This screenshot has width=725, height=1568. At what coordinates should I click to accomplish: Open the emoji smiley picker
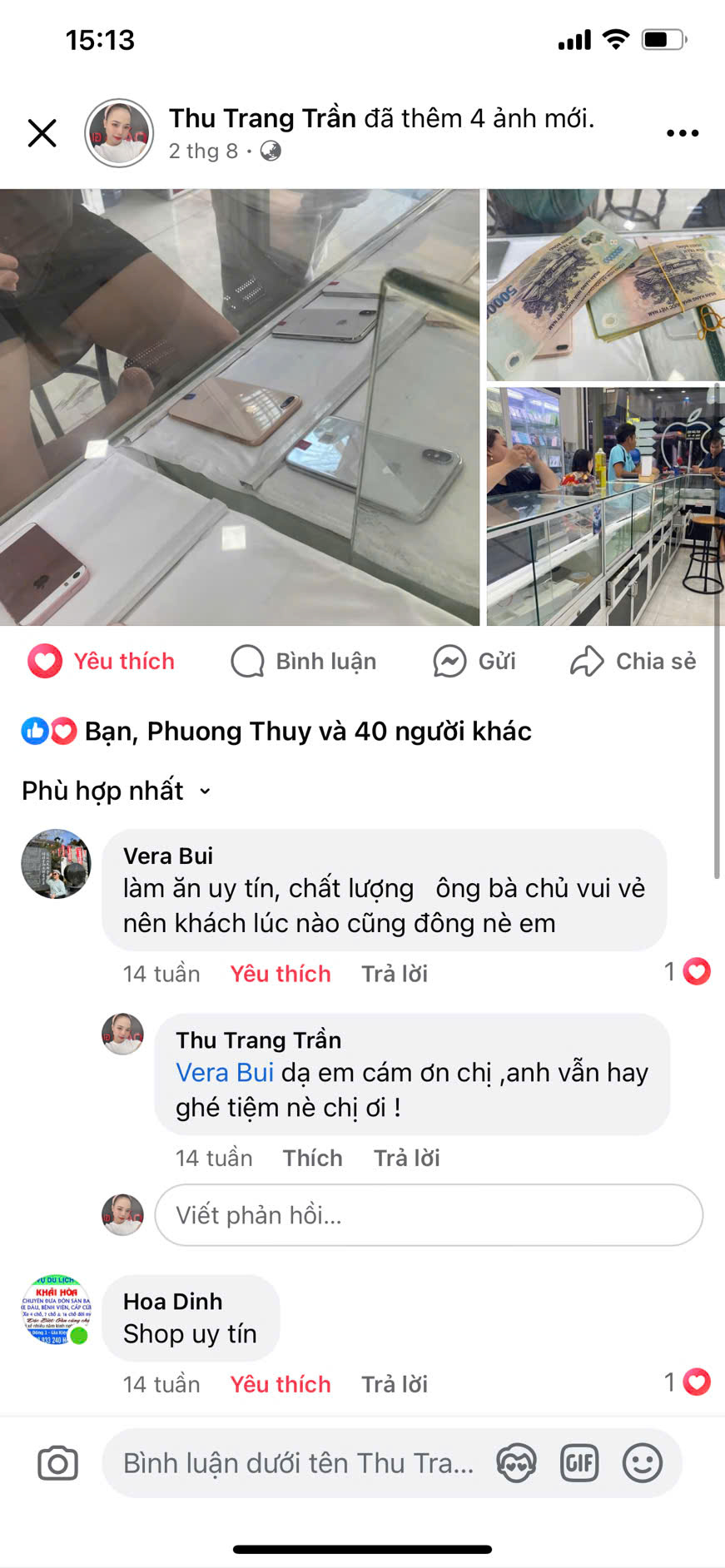(643, 1463)
